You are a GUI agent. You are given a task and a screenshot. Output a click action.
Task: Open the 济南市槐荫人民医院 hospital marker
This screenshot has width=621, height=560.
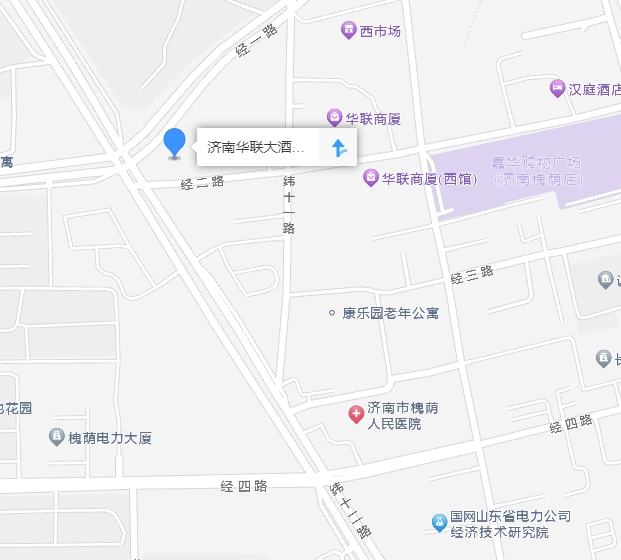coord(355,414)
